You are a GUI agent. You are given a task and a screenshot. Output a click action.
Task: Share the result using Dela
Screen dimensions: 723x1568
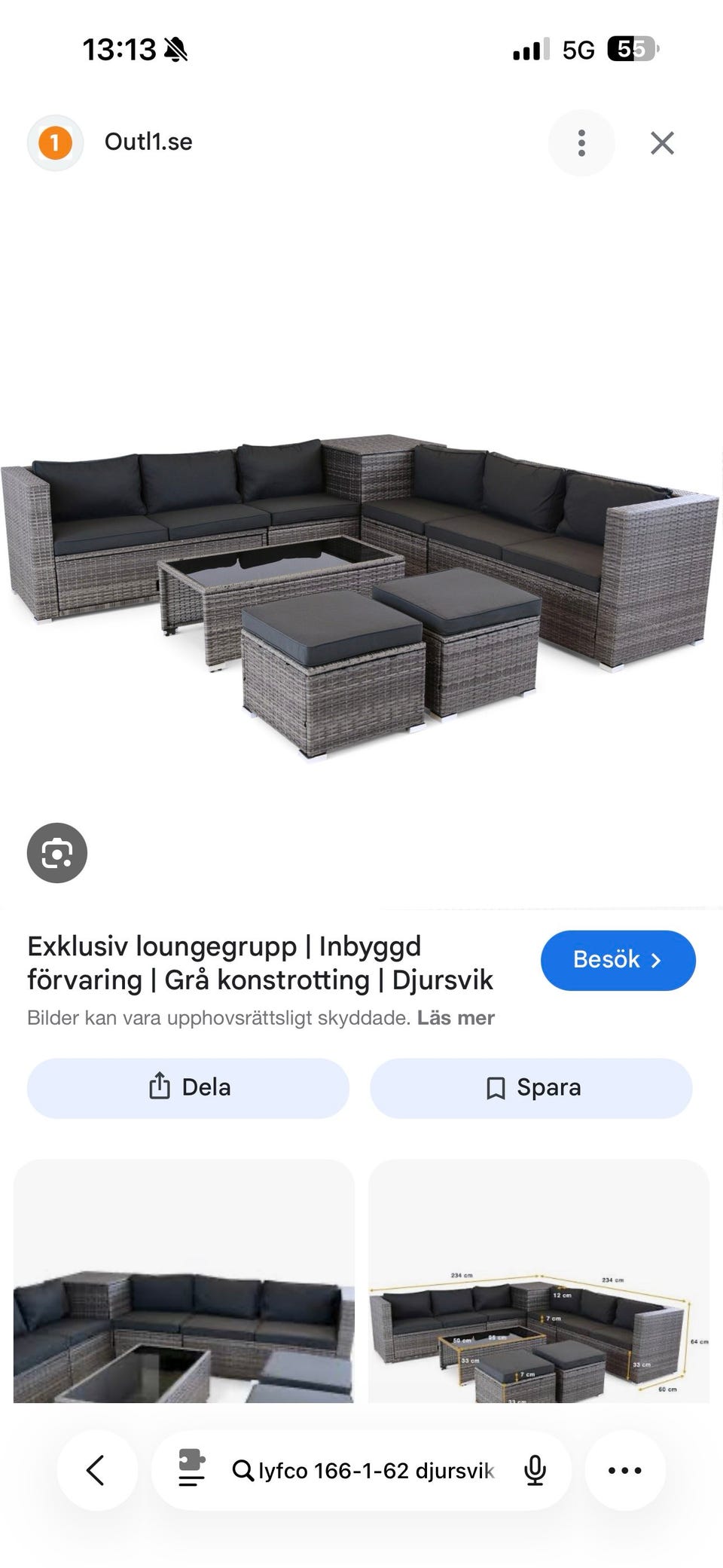tap(187, 1087)
